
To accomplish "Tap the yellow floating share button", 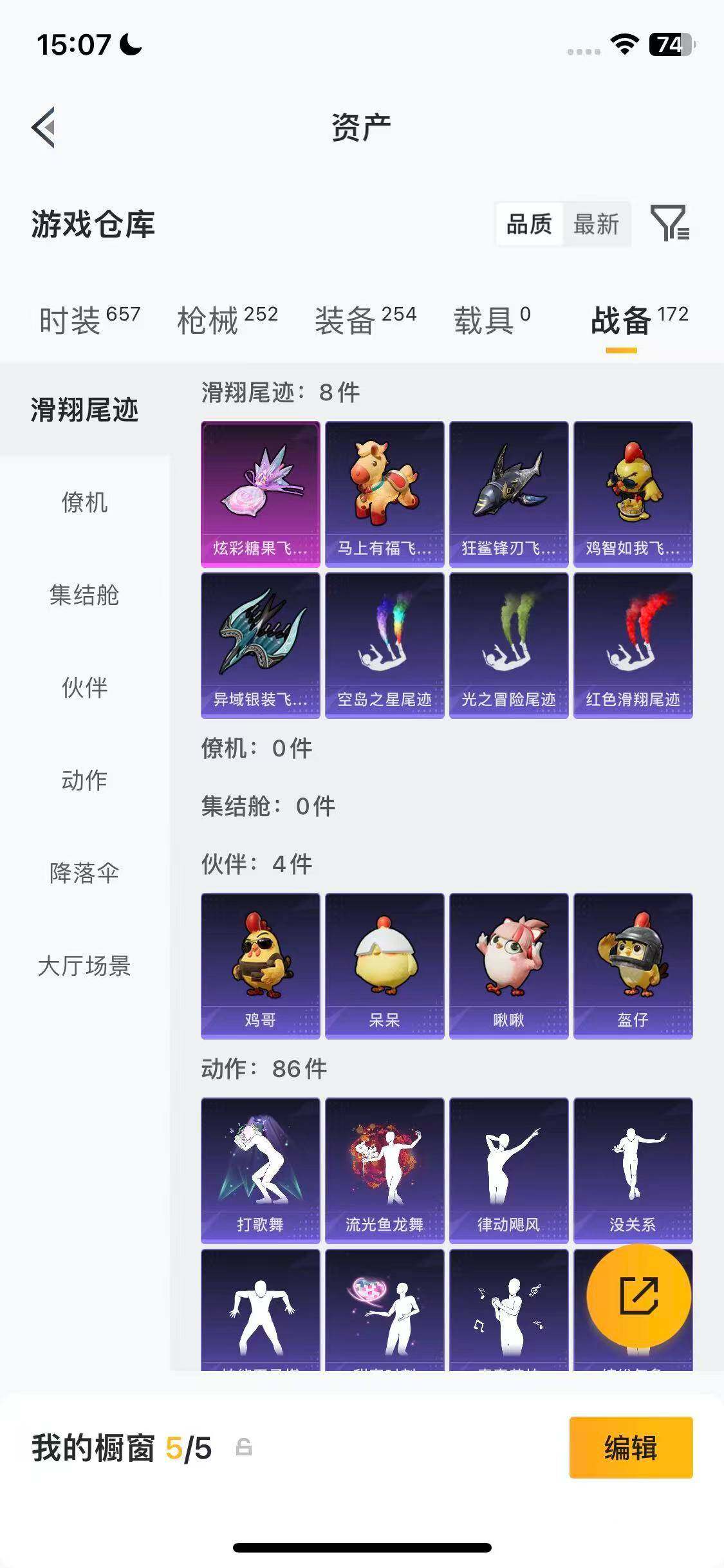I will (x=638, y=1296).
